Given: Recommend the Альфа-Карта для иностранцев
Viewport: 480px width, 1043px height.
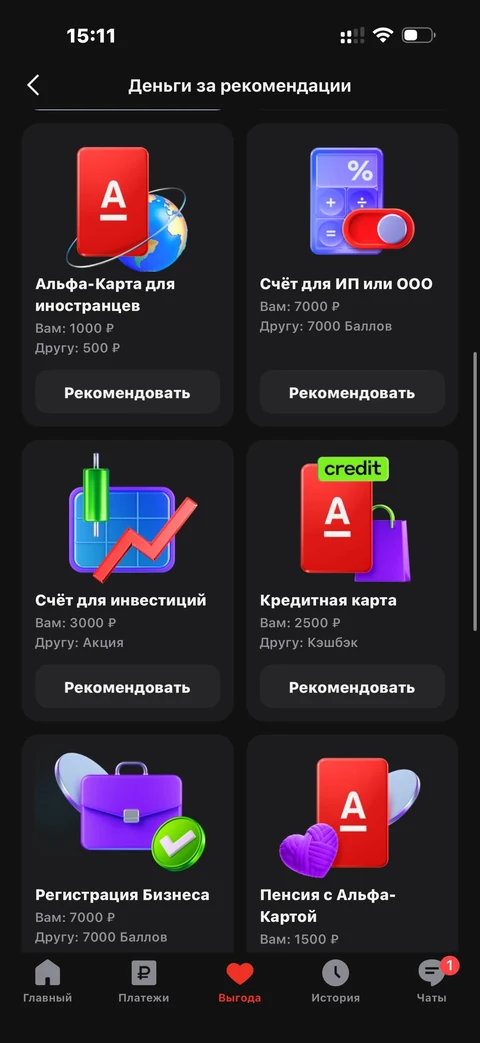Looking at the screenshot, I should coord(128,392).
